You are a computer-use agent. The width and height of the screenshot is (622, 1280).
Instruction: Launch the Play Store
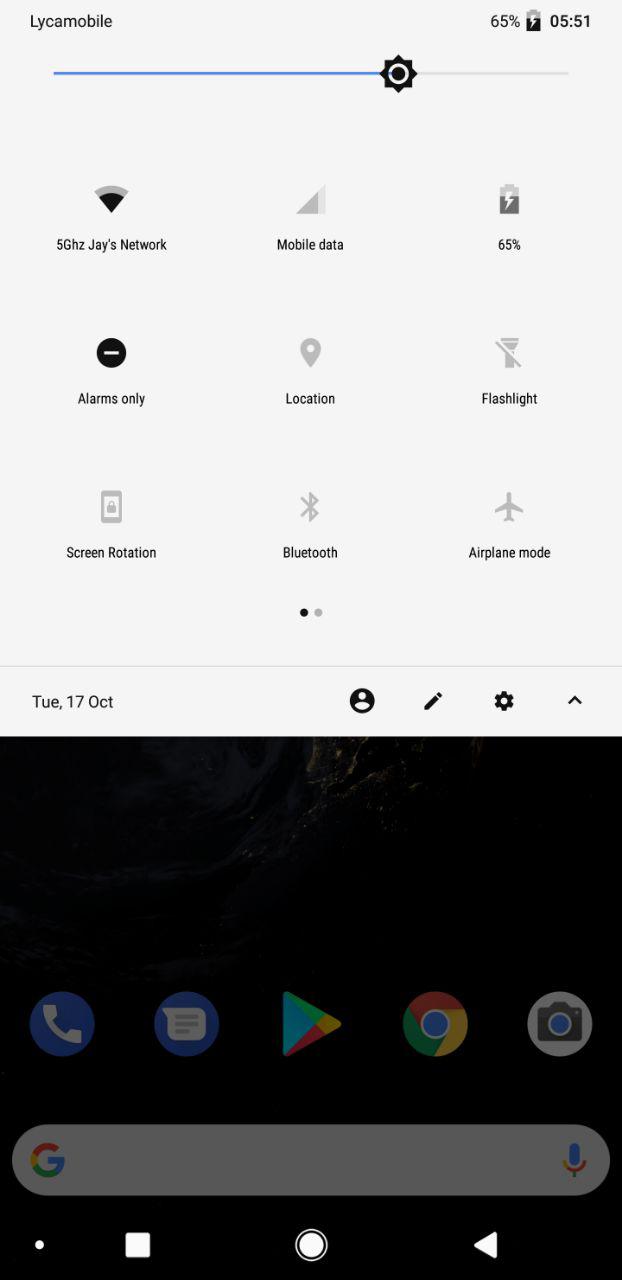[311, 1024]
